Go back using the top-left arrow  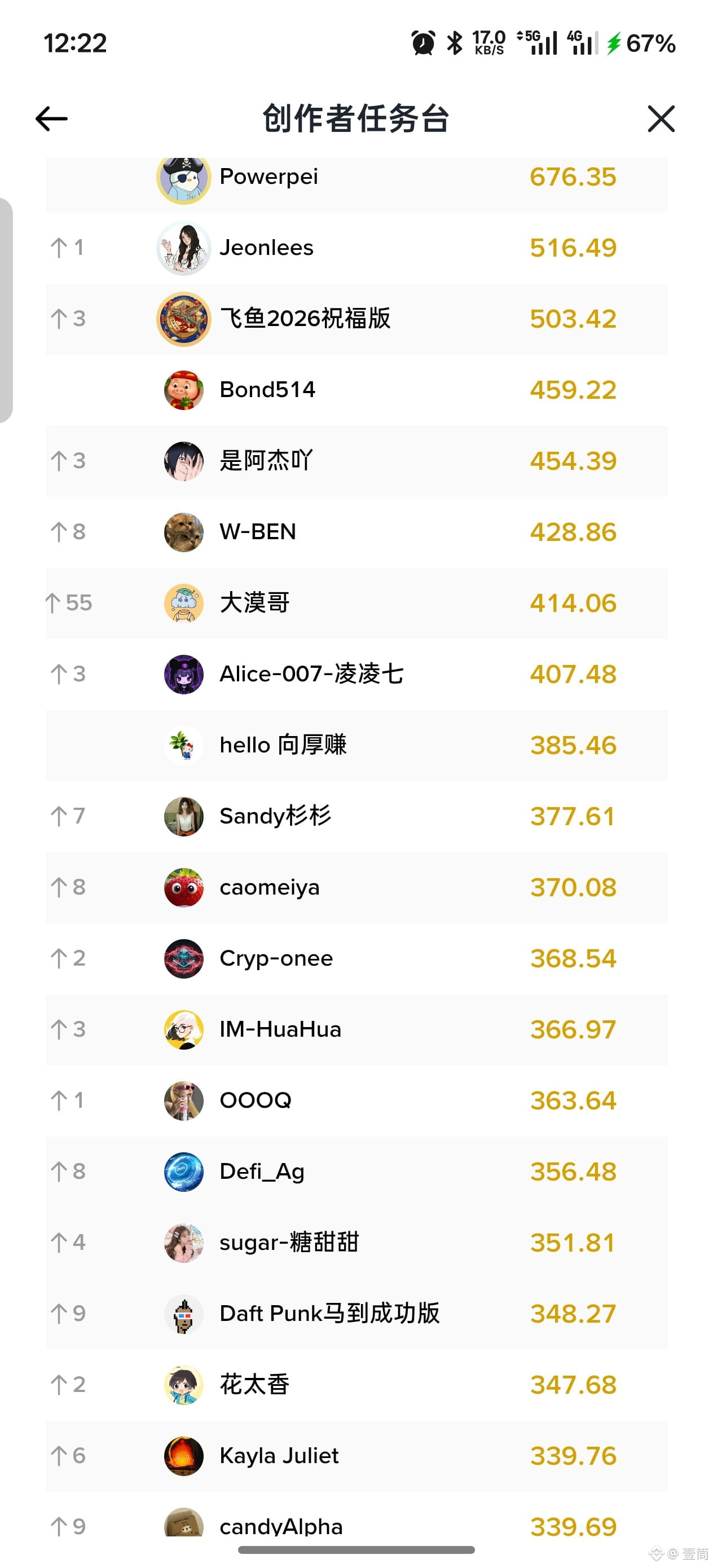(51, 118)
